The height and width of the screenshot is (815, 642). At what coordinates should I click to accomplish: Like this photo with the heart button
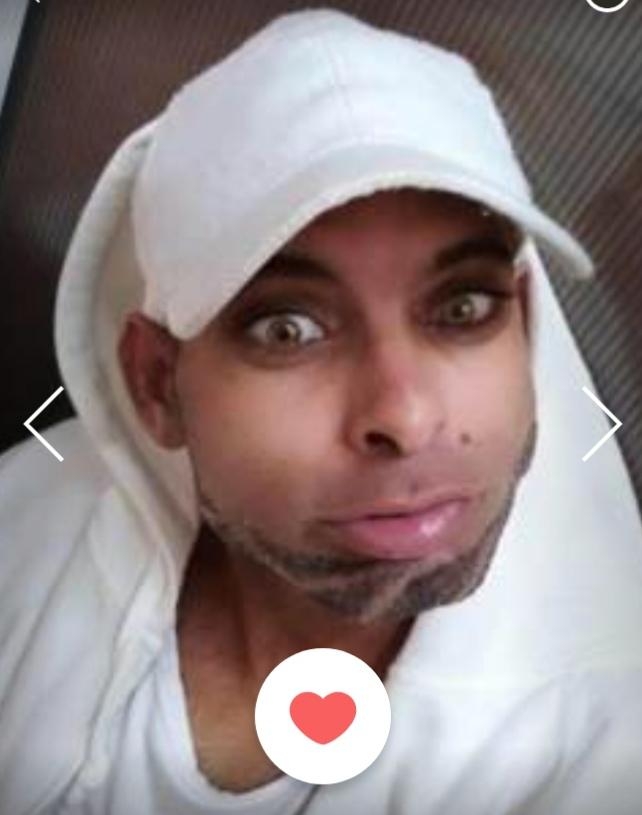point(322,716)
